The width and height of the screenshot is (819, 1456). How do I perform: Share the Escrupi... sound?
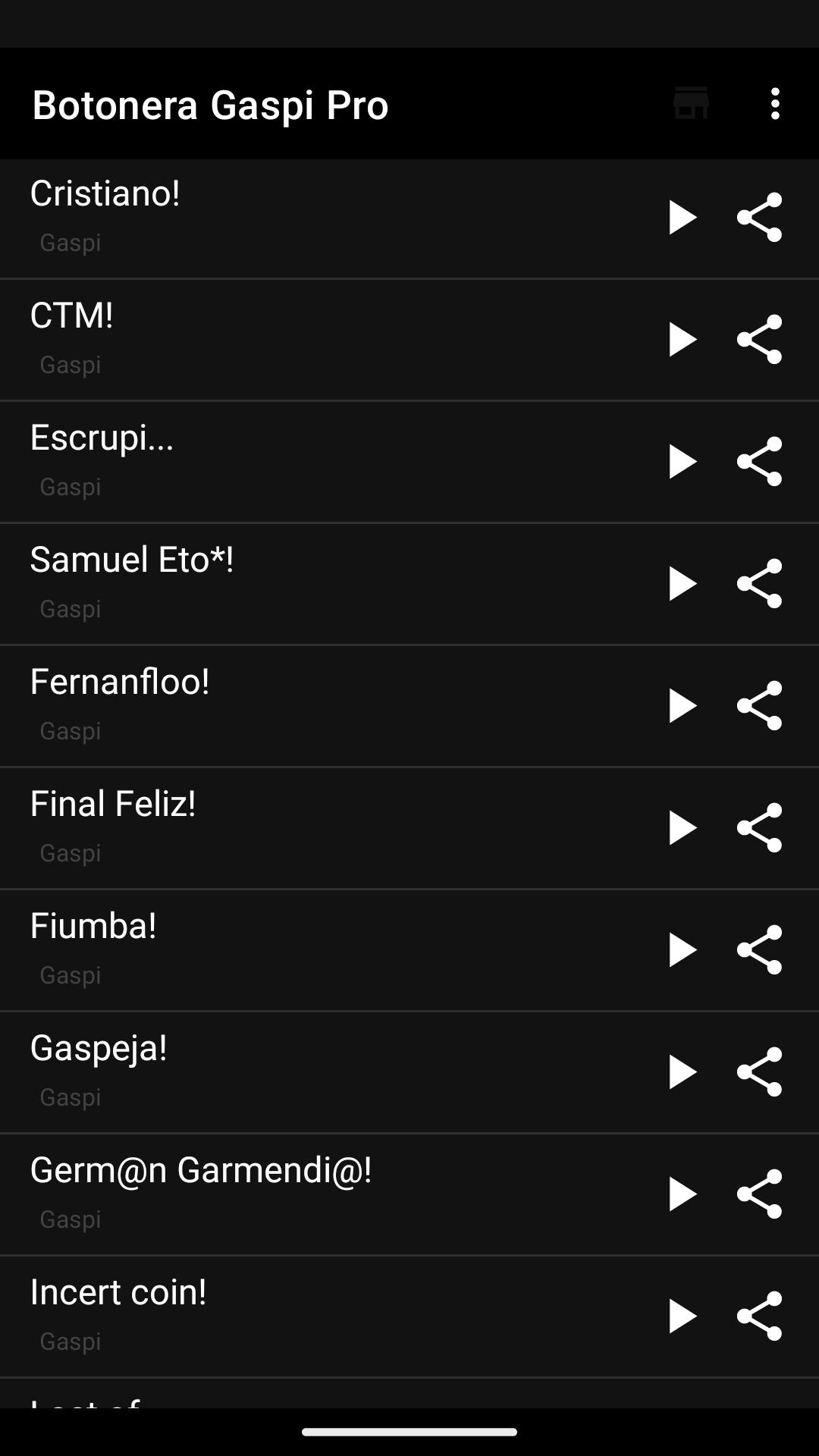759,462
